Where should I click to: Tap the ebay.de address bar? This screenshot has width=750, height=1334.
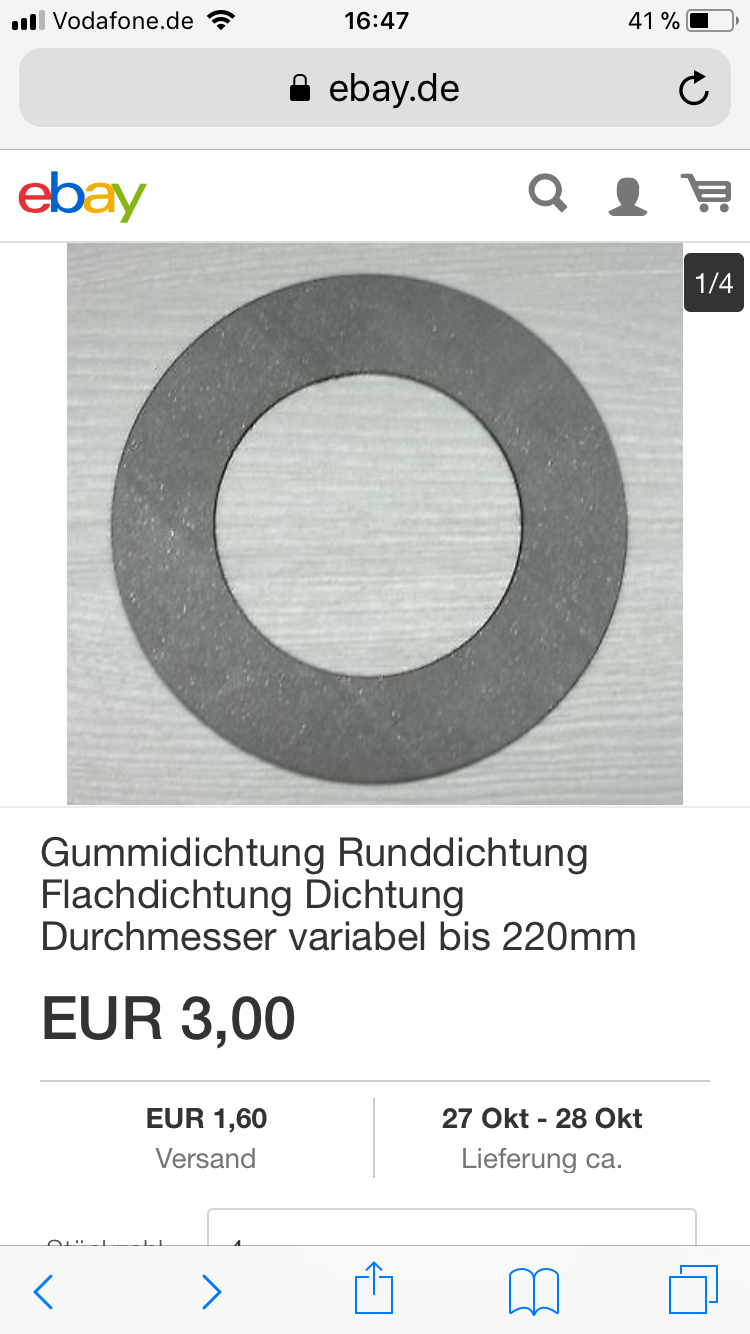(374, 88)
